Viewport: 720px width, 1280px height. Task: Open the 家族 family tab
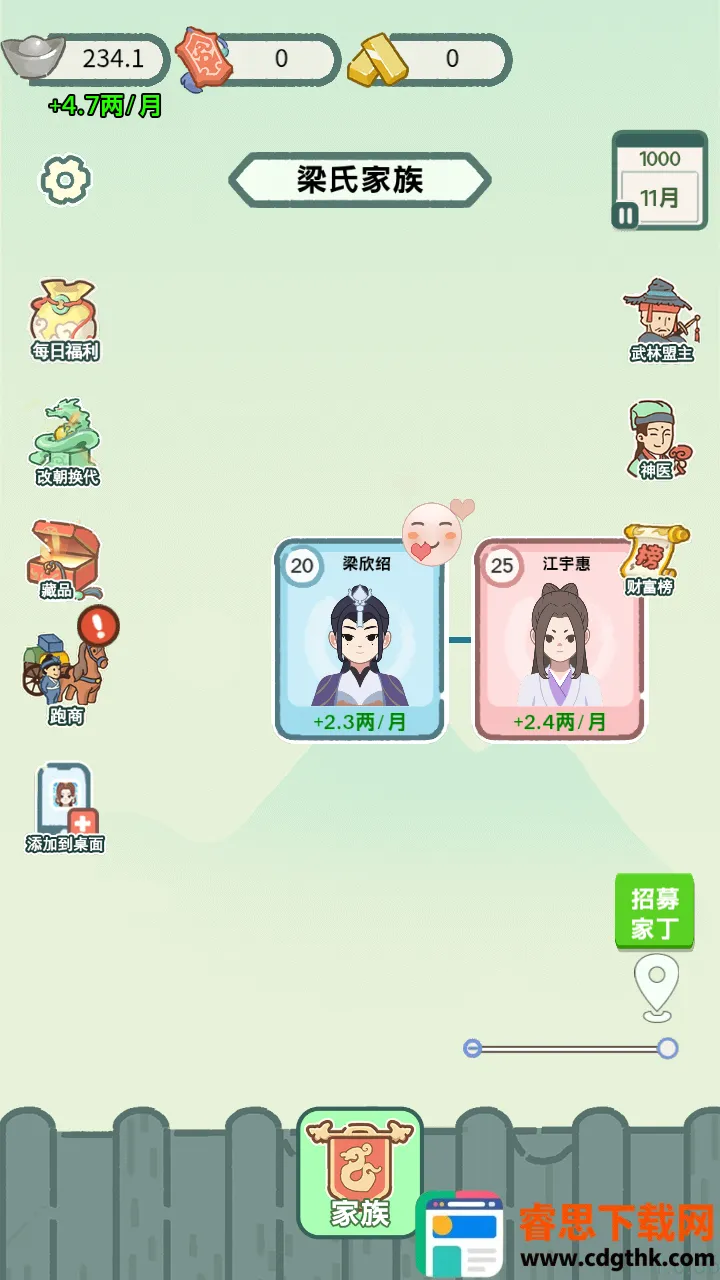360,1172
